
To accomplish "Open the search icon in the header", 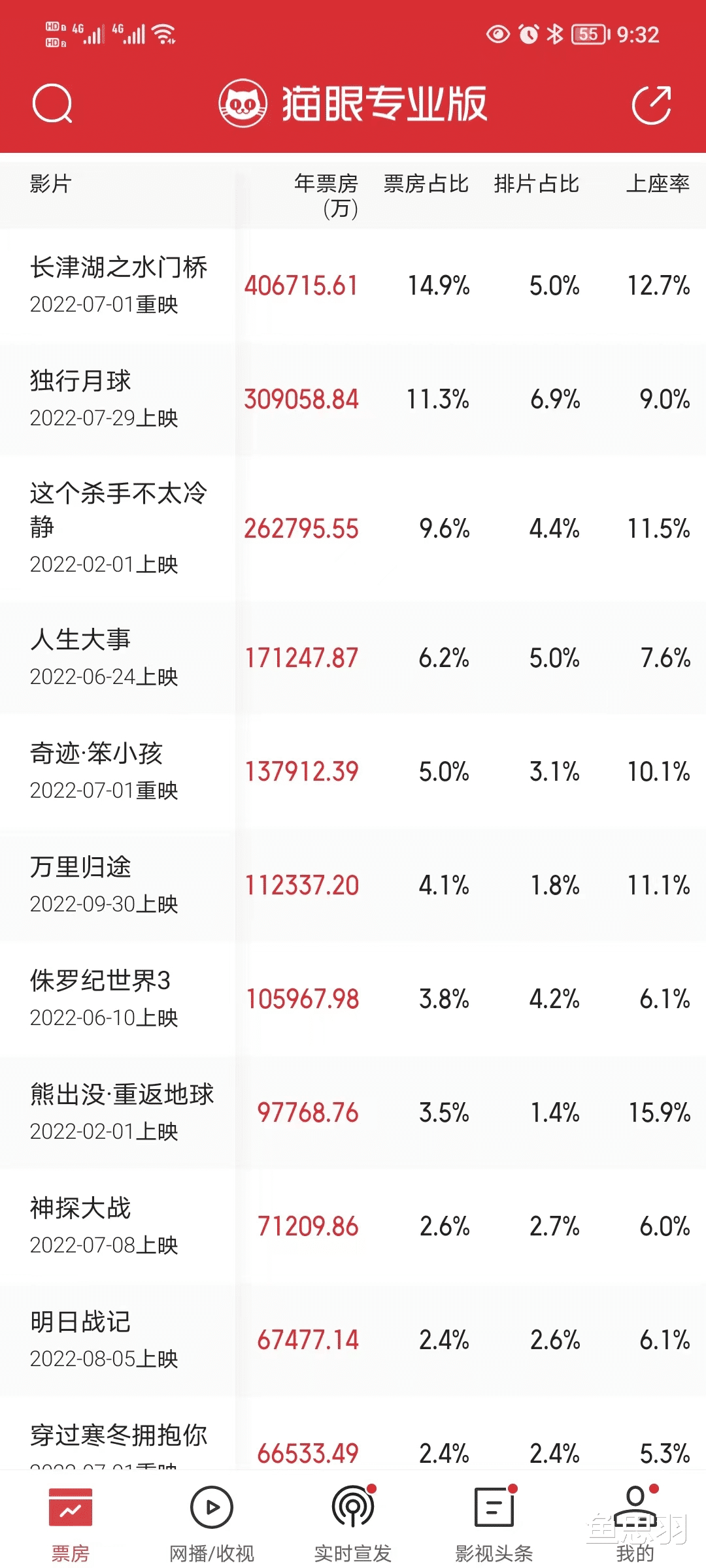I will 52,103.
